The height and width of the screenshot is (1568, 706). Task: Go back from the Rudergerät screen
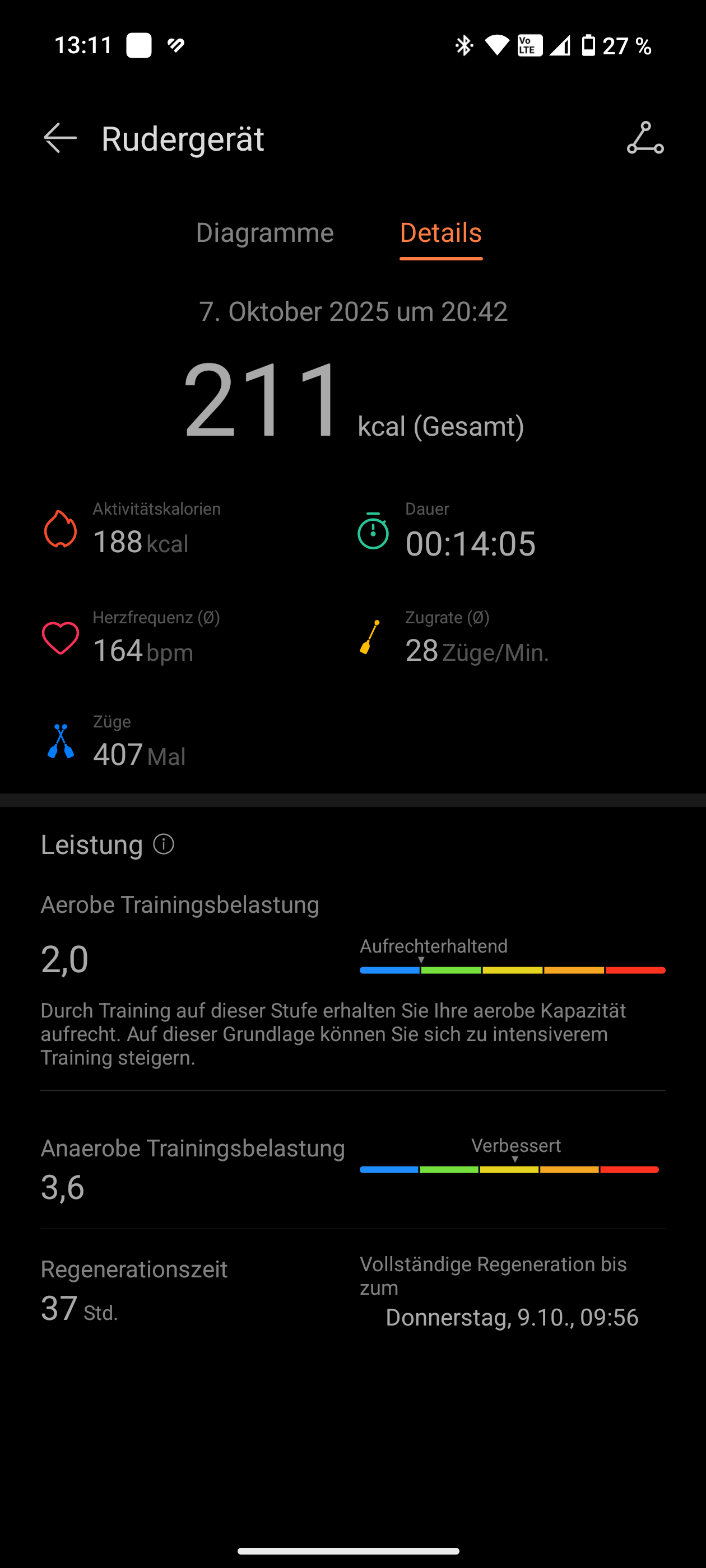[x=61, y=138]
